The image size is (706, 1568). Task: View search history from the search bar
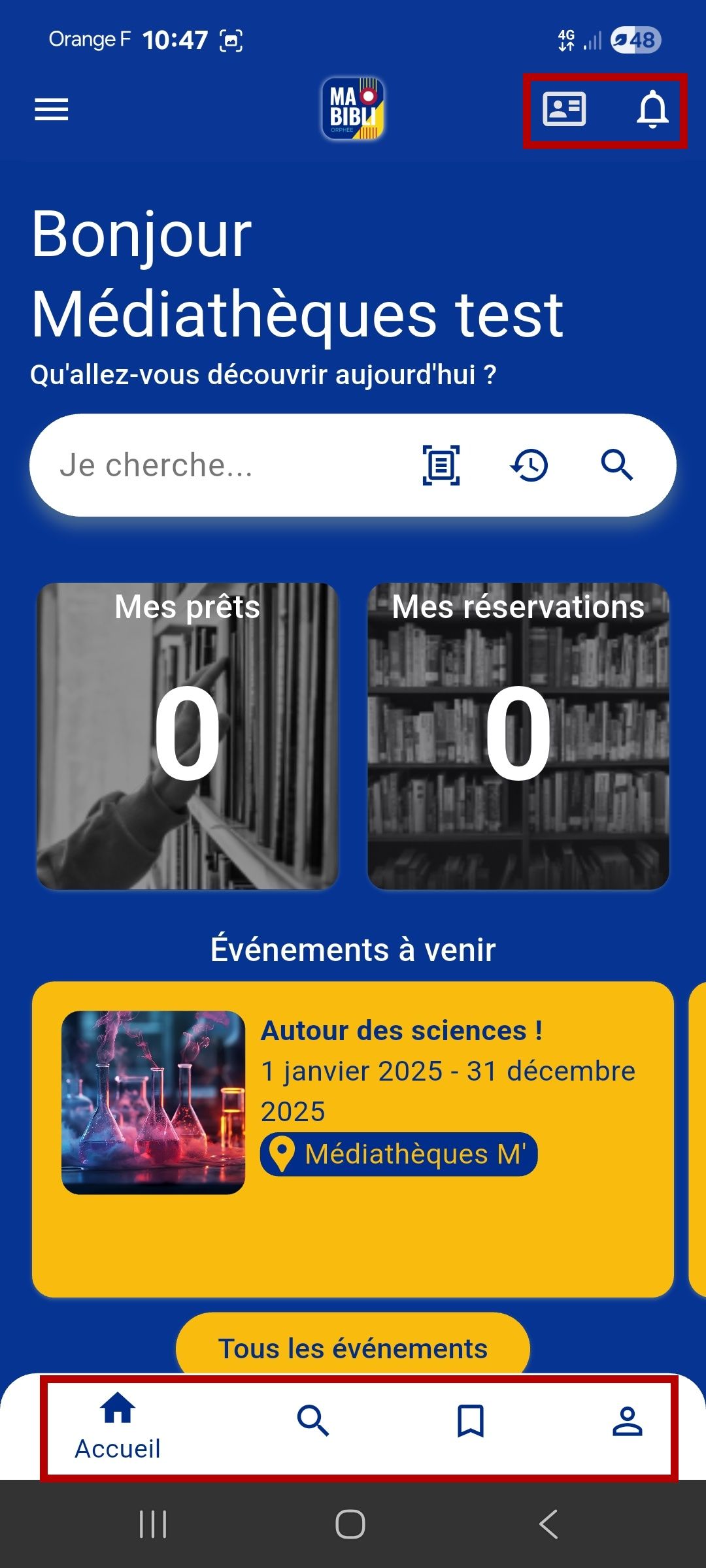(x=529, y=465)
